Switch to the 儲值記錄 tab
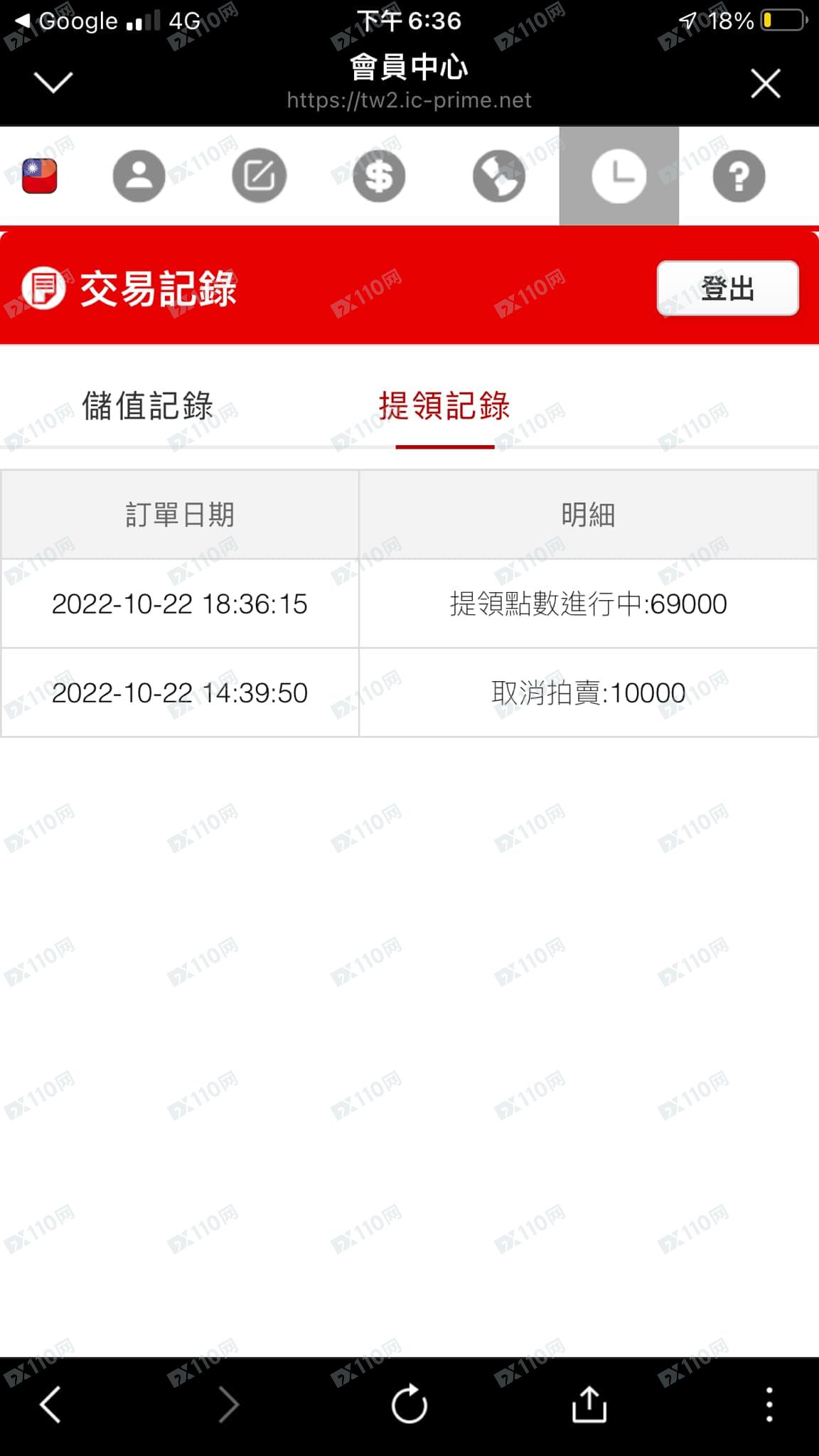The height and width of the screenshot is (1456, 819). [x=148, y=406]
